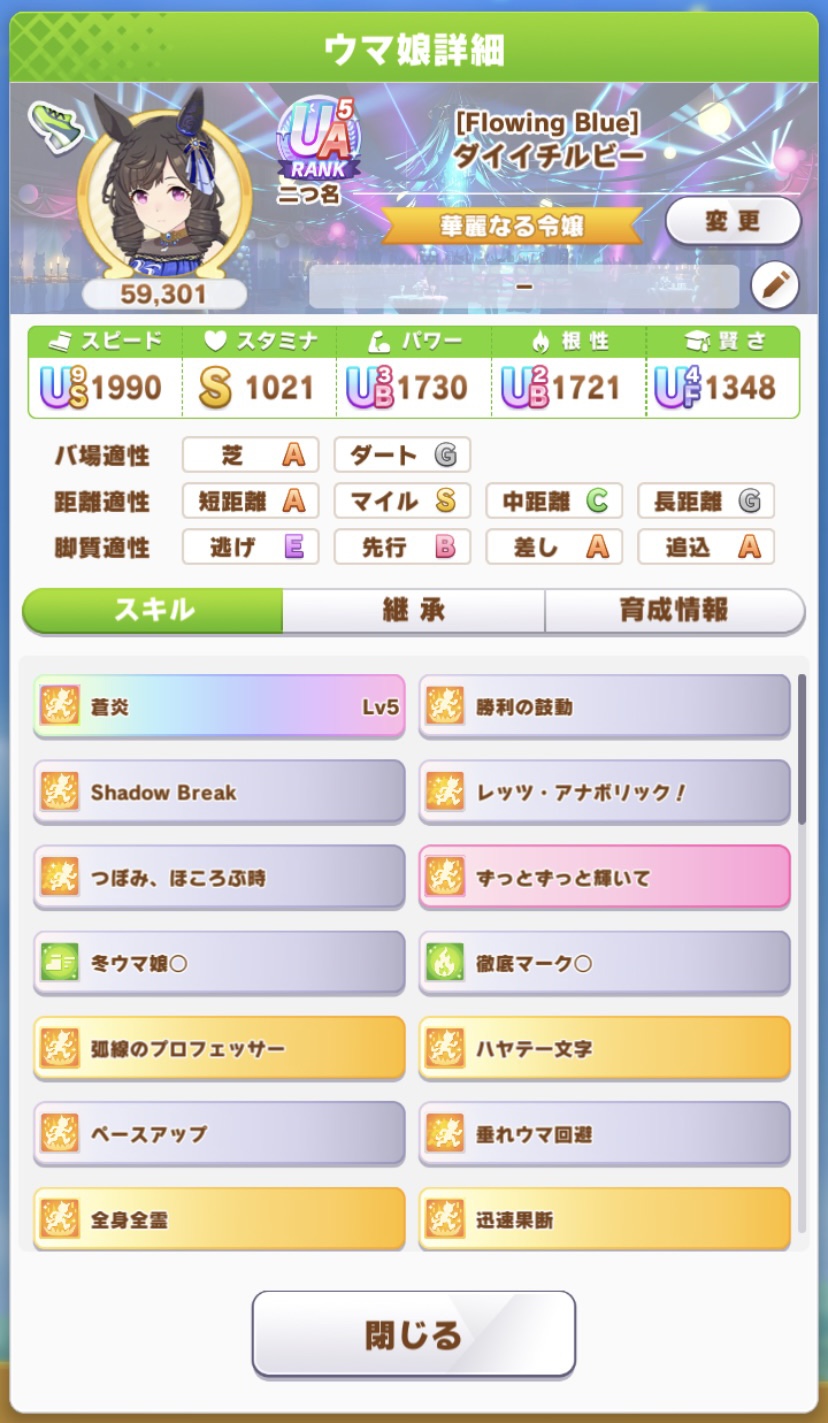This screenshot has height=1423, width=828.
Task: Show details for ハヤテ一文字
Action: [604, 1049]
